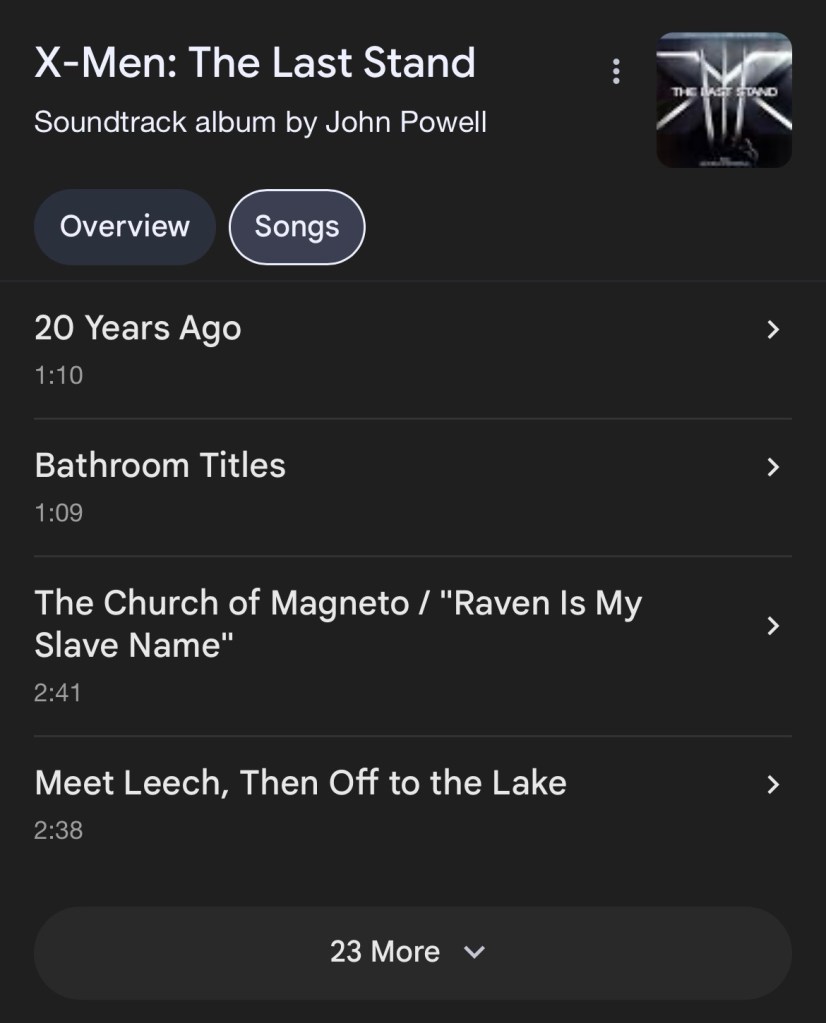Open the three-dot overflow menu

pyautogui.click(x=616, y=71)
